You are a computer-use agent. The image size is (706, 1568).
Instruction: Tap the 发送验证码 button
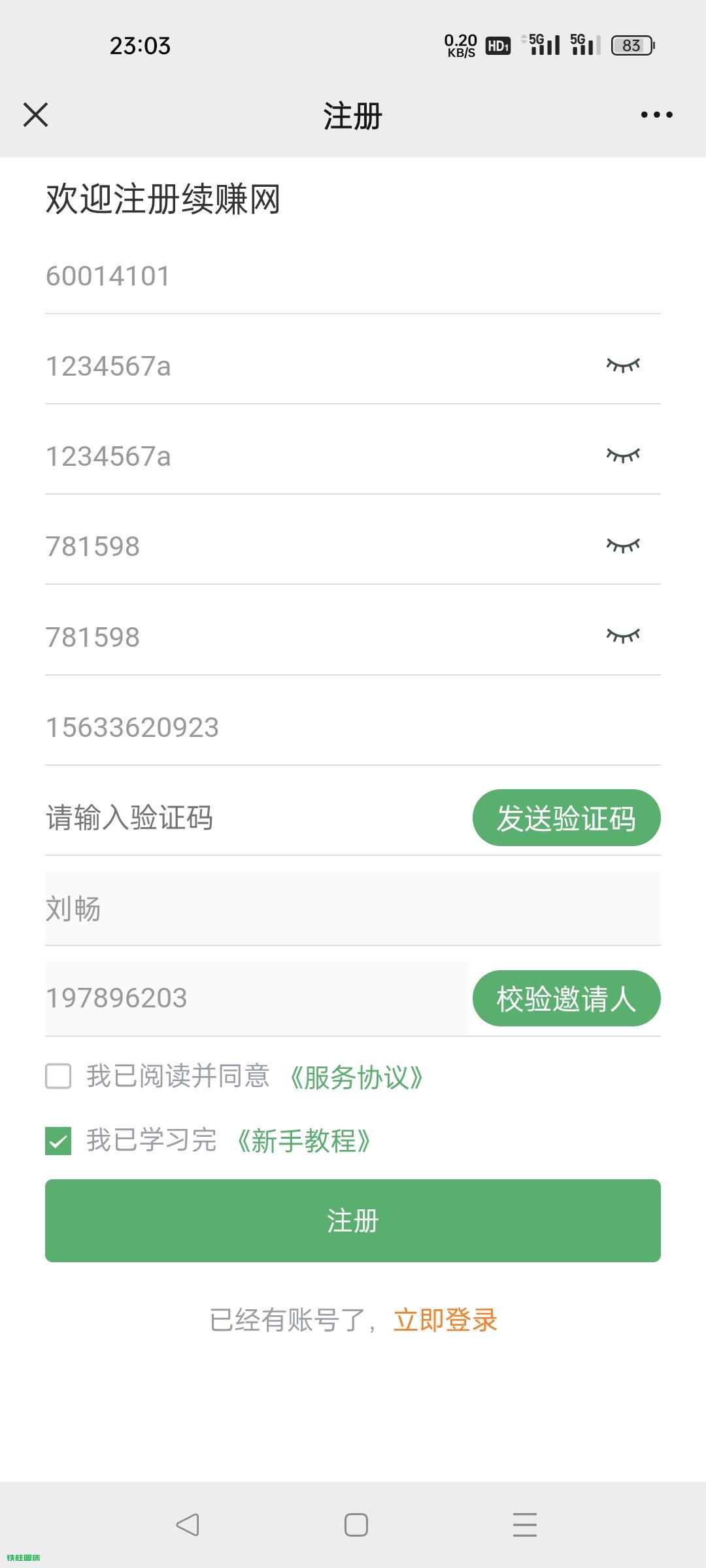coord(566,818)
